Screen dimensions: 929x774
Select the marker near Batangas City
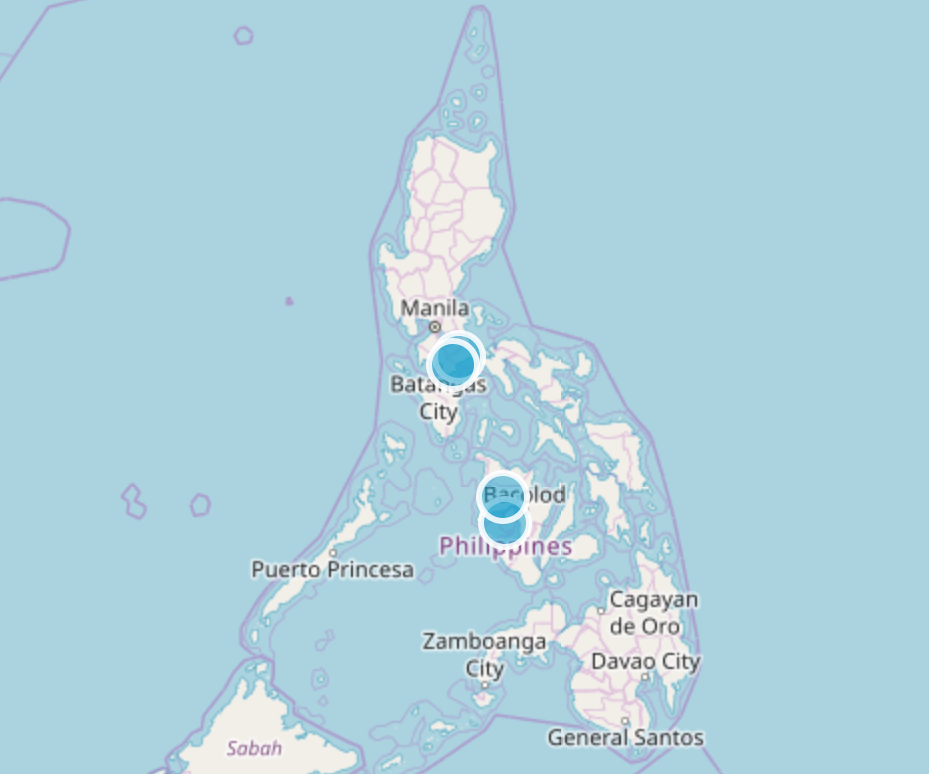coord(453,364)
